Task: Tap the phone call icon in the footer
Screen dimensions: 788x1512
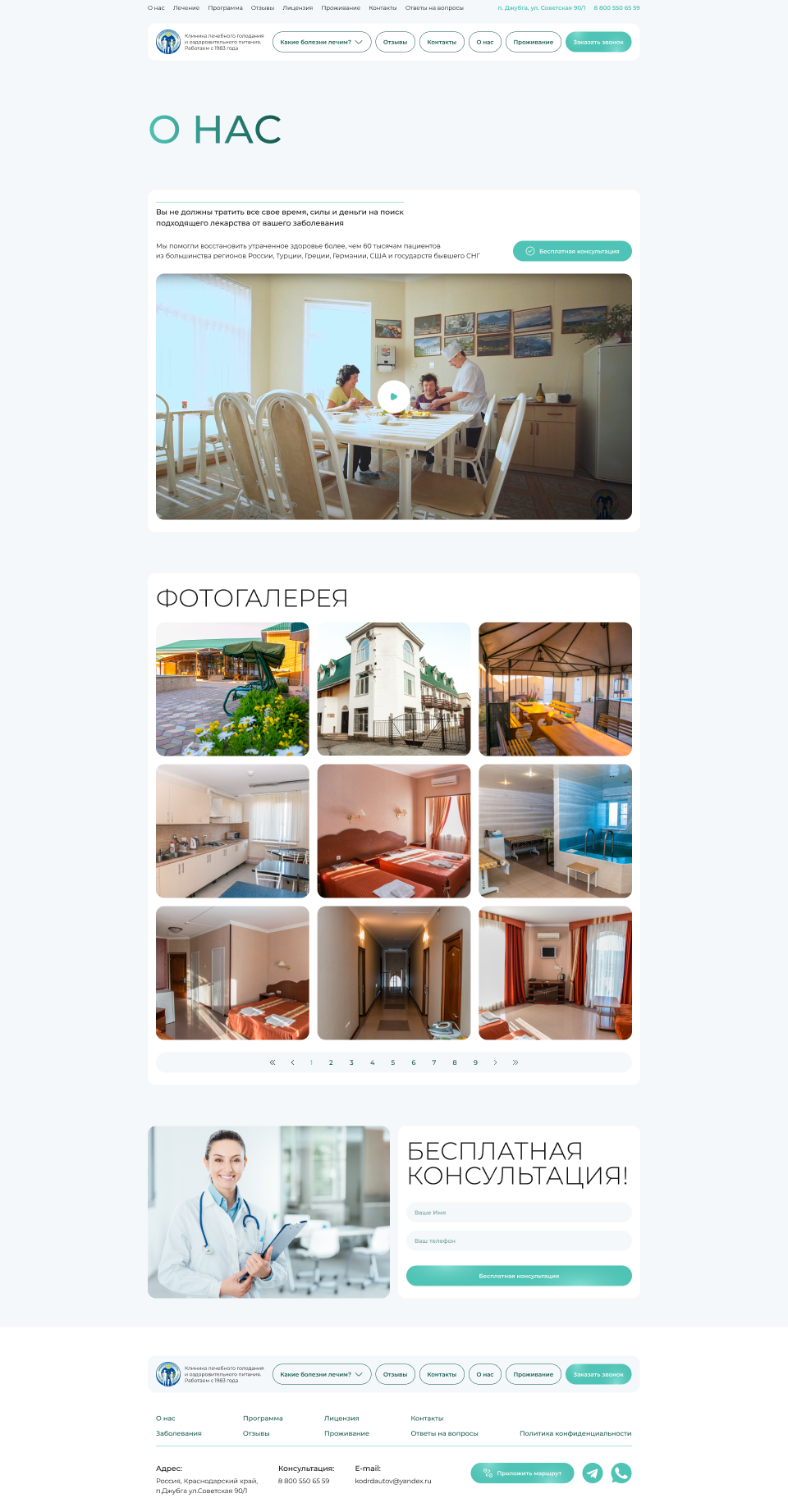Action: pyautogui.click(x=621, y=1473)
